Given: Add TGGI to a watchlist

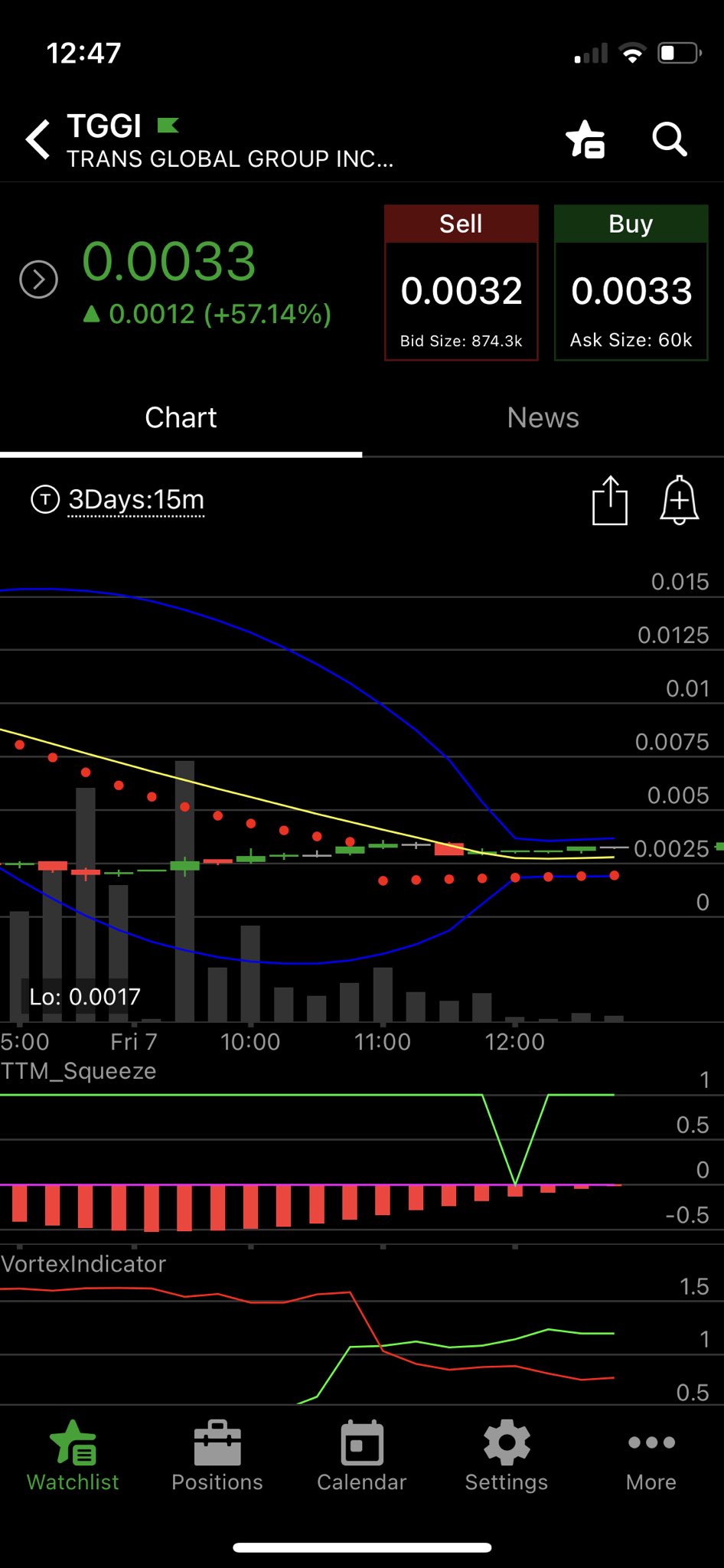Looking at the screenshot, I should (x=585, y=139).
